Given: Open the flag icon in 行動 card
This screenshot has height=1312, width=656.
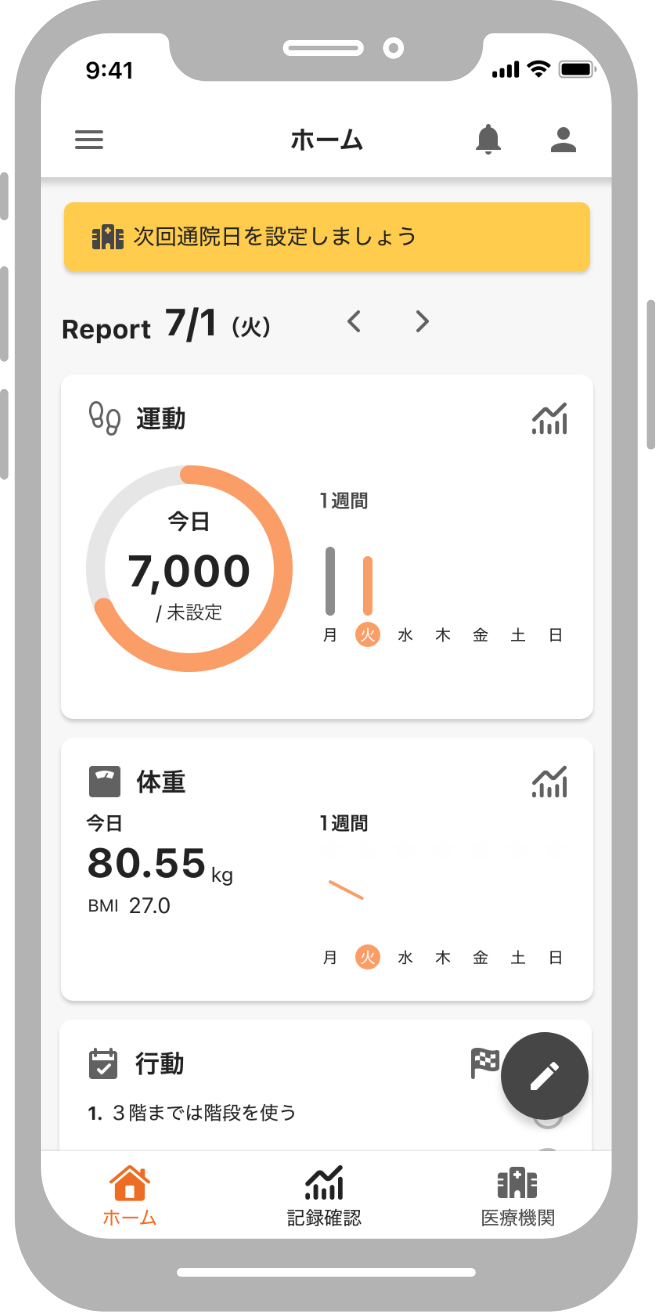Looking at the screenshot, I should 485,1062.
